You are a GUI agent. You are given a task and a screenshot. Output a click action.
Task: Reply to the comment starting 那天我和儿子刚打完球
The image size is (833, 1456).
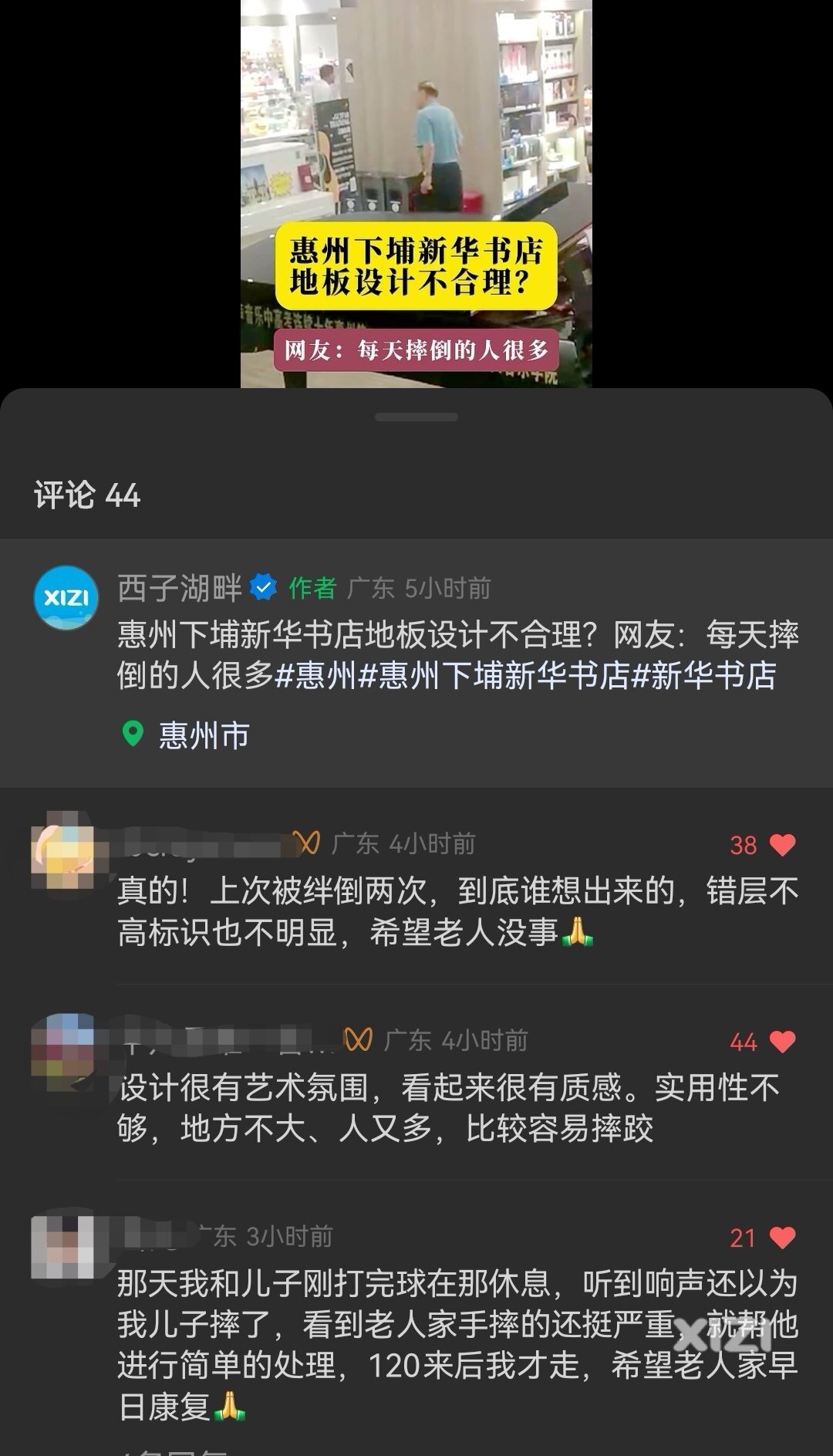click(x=457, y=1344)
